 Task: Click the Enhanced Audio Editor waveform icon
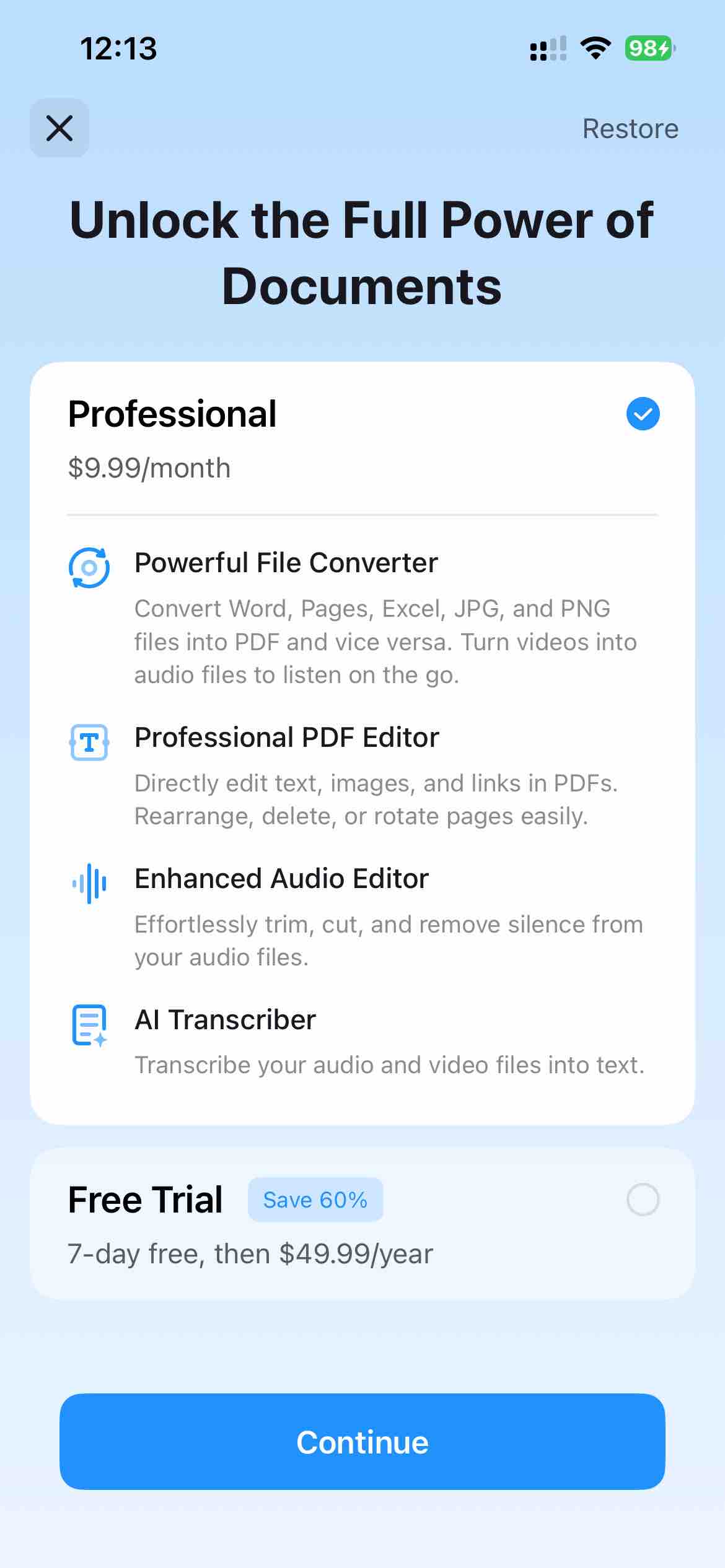(x=89, y=882)
